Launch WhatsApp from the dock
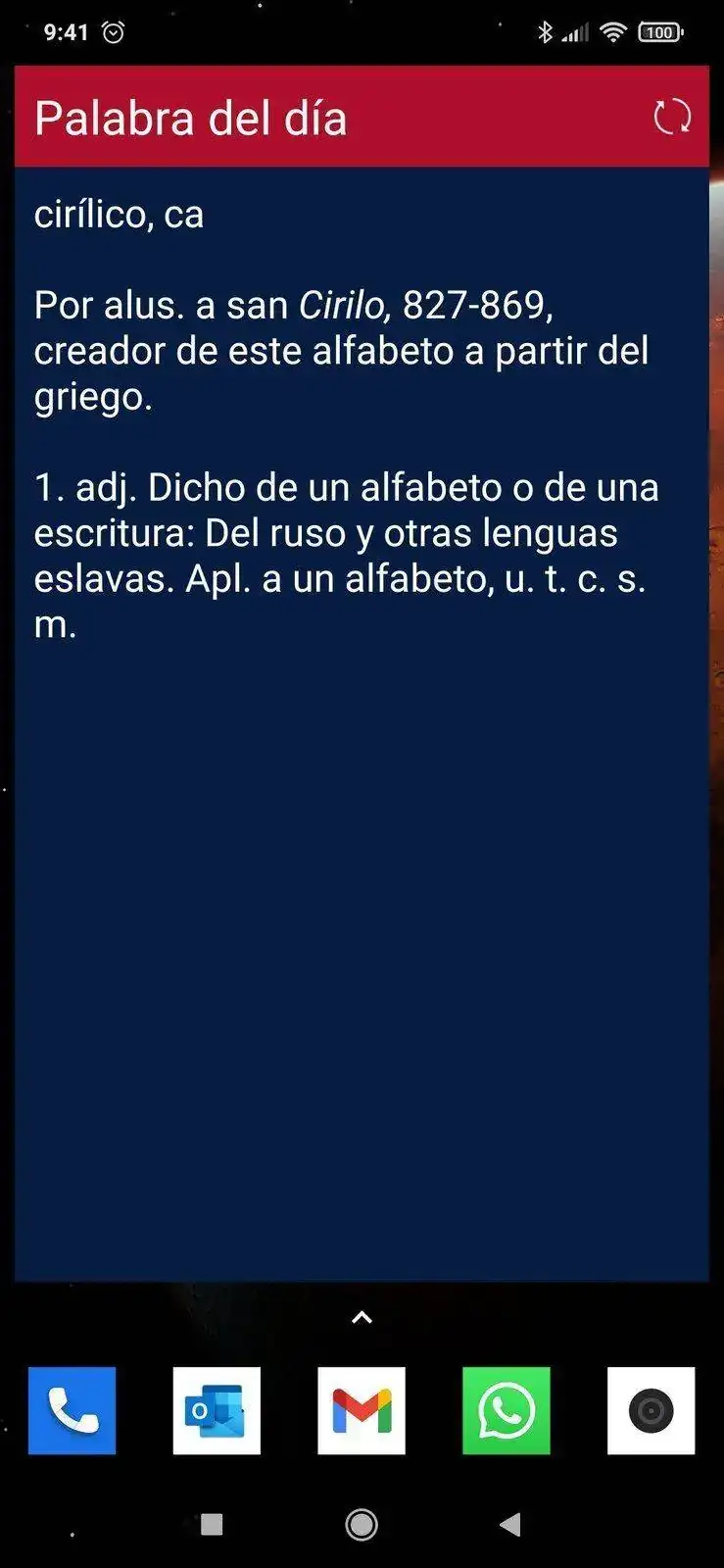The height and width of the screenshot is (1568, 724). point(507,1410)
